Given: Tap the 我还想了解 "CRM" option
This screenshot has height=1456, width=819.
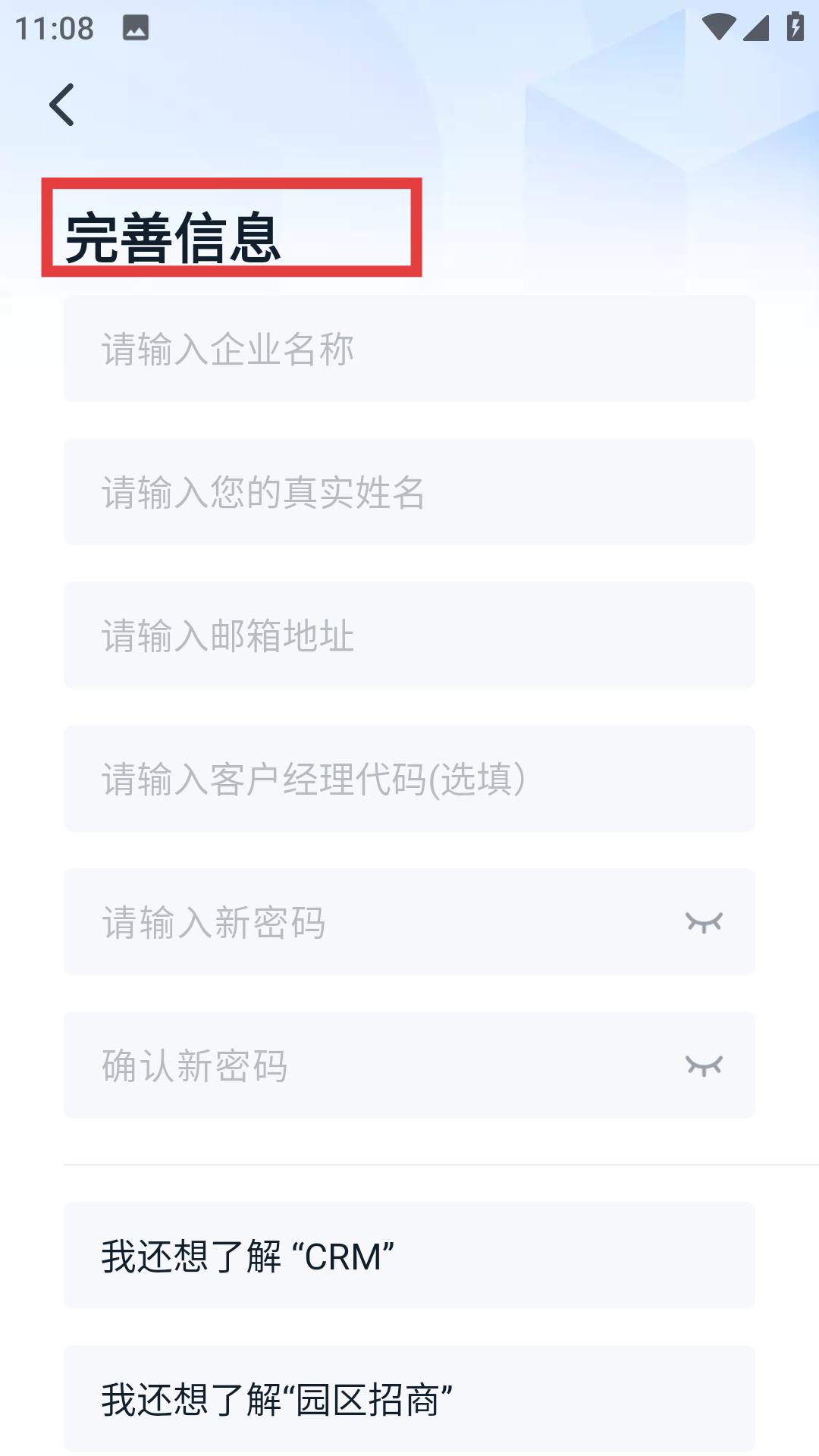Looking at the screenshot, I should (x=409, y=1255).
